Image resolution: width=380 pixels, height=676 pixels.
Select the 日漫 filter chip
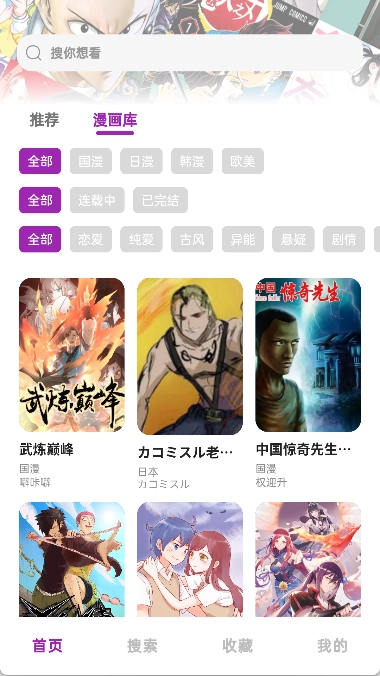tap(141, 161)
